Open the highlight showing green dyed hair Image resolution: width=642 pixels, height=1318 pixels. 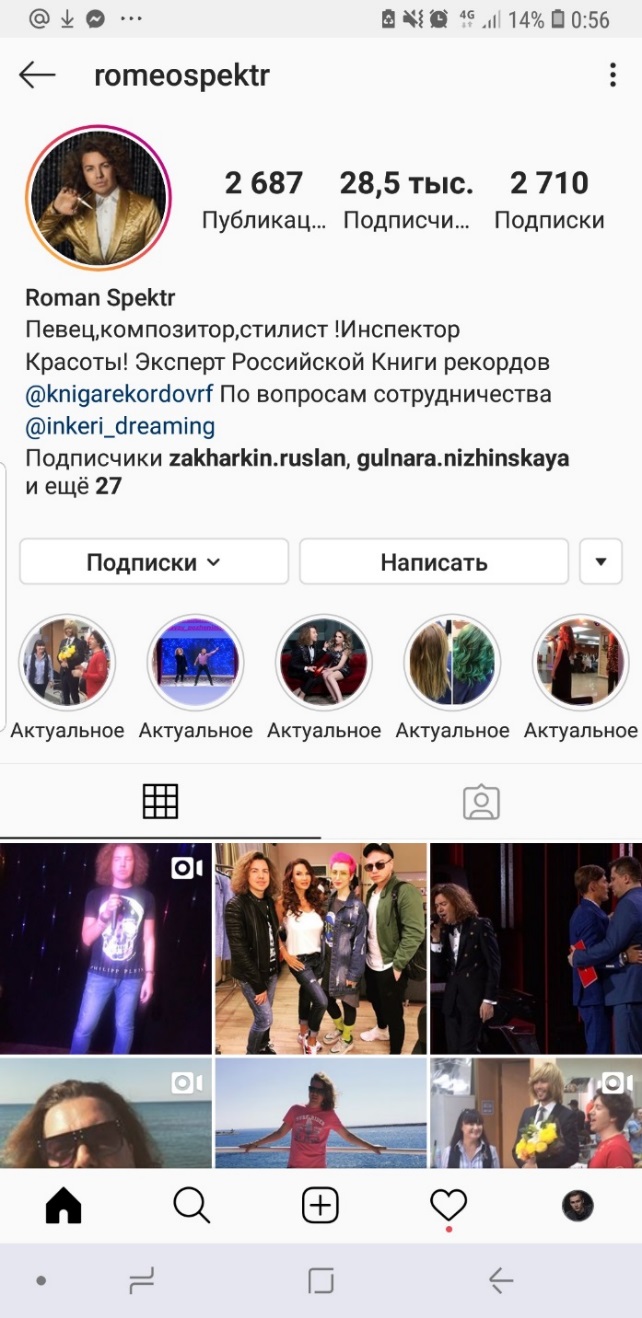click(452, 663)
